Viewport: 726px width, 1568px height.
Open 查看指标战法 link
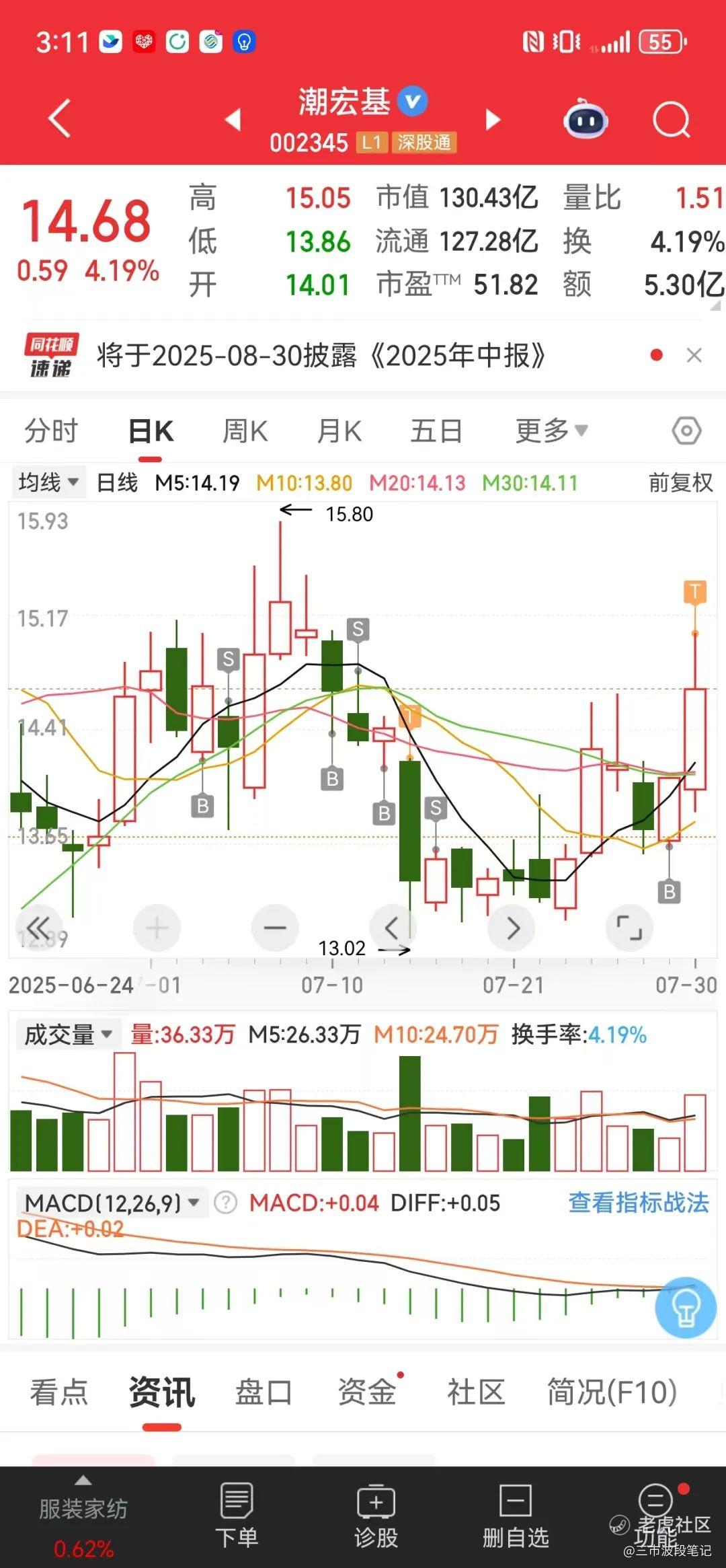639,1202
